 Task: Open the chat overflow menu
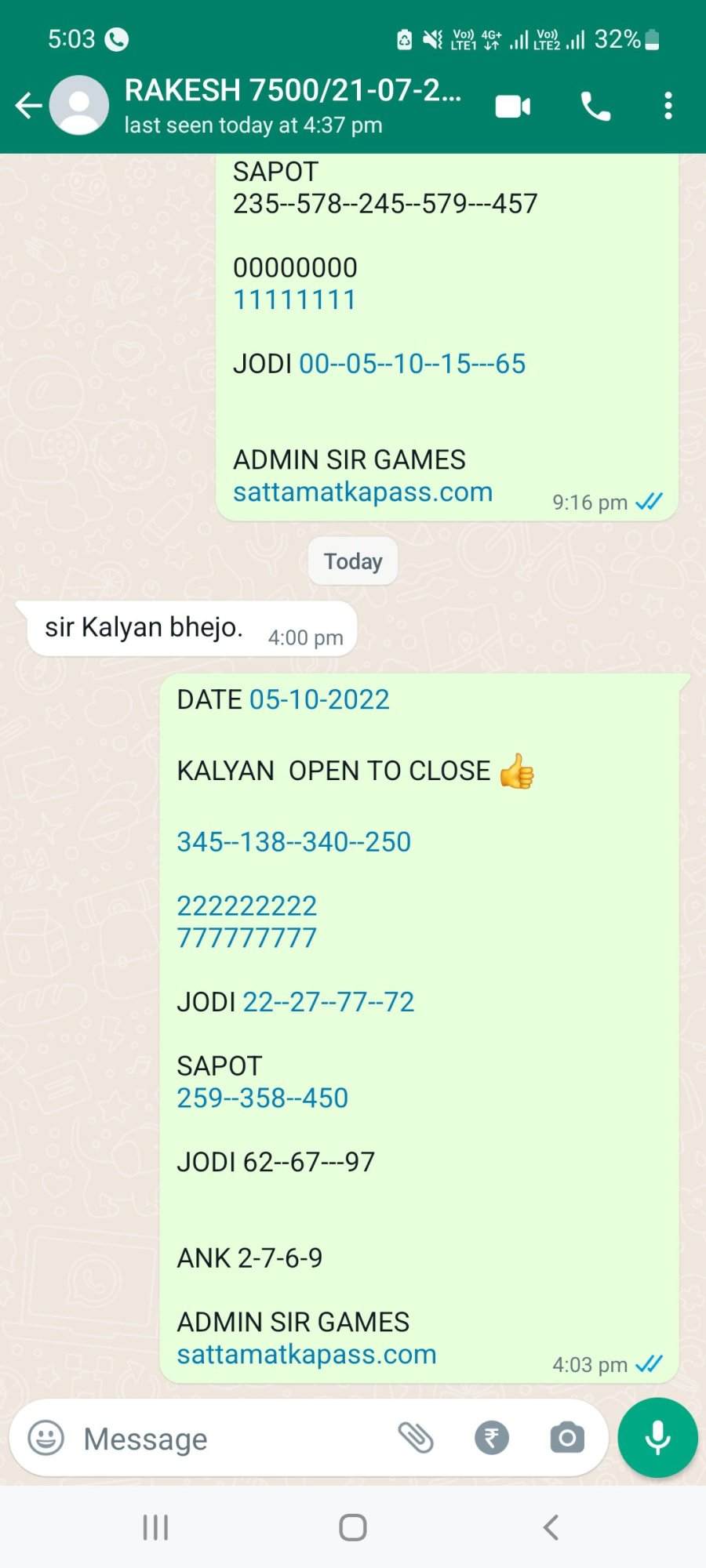tap(668, 106)
